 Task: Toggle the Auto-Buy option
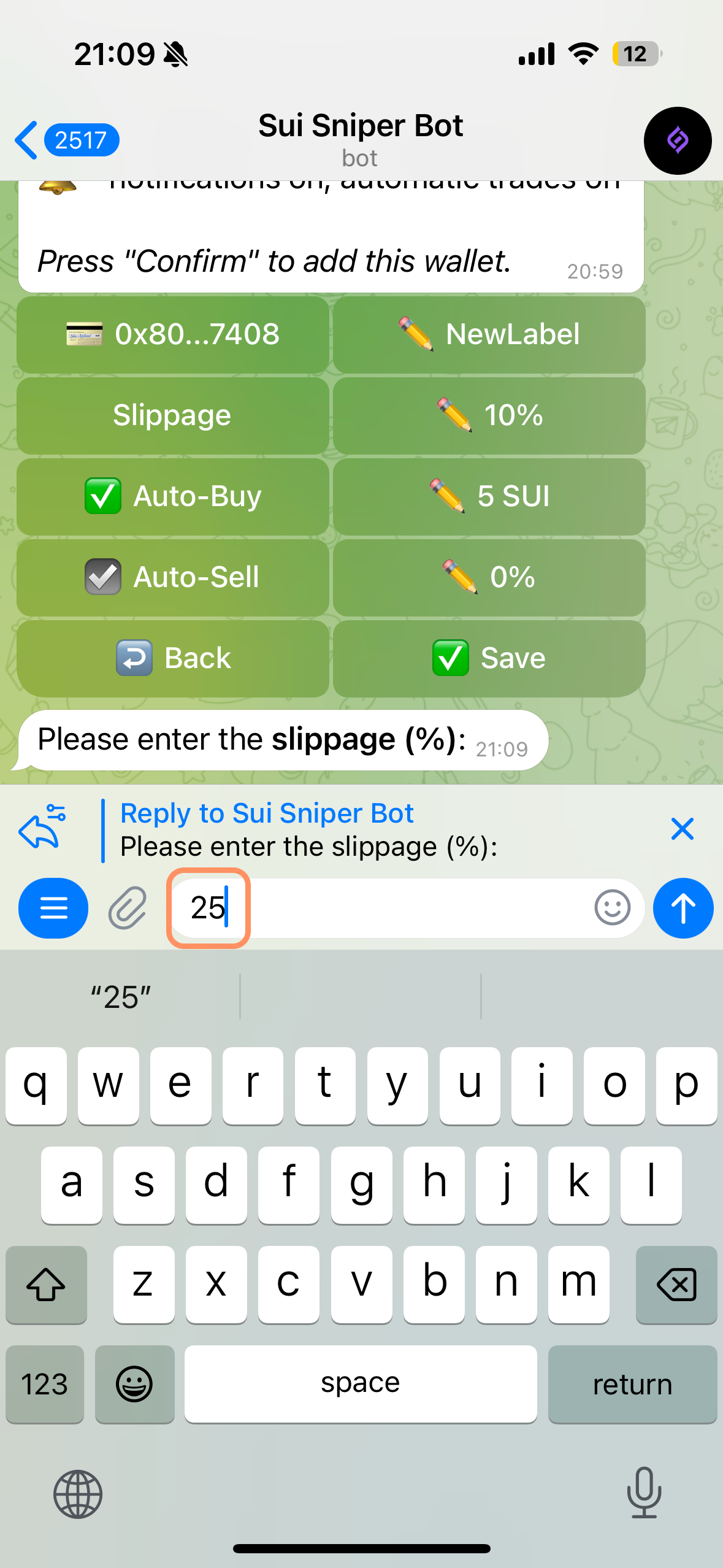coord(173,497)
